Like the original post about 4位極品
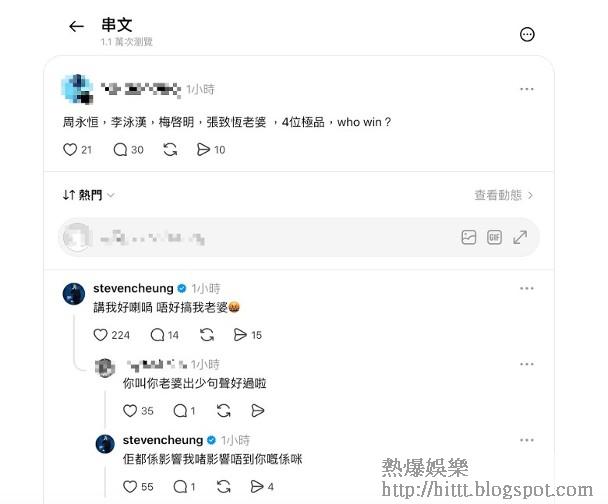608x504 pixels. (x=70, y=150)
